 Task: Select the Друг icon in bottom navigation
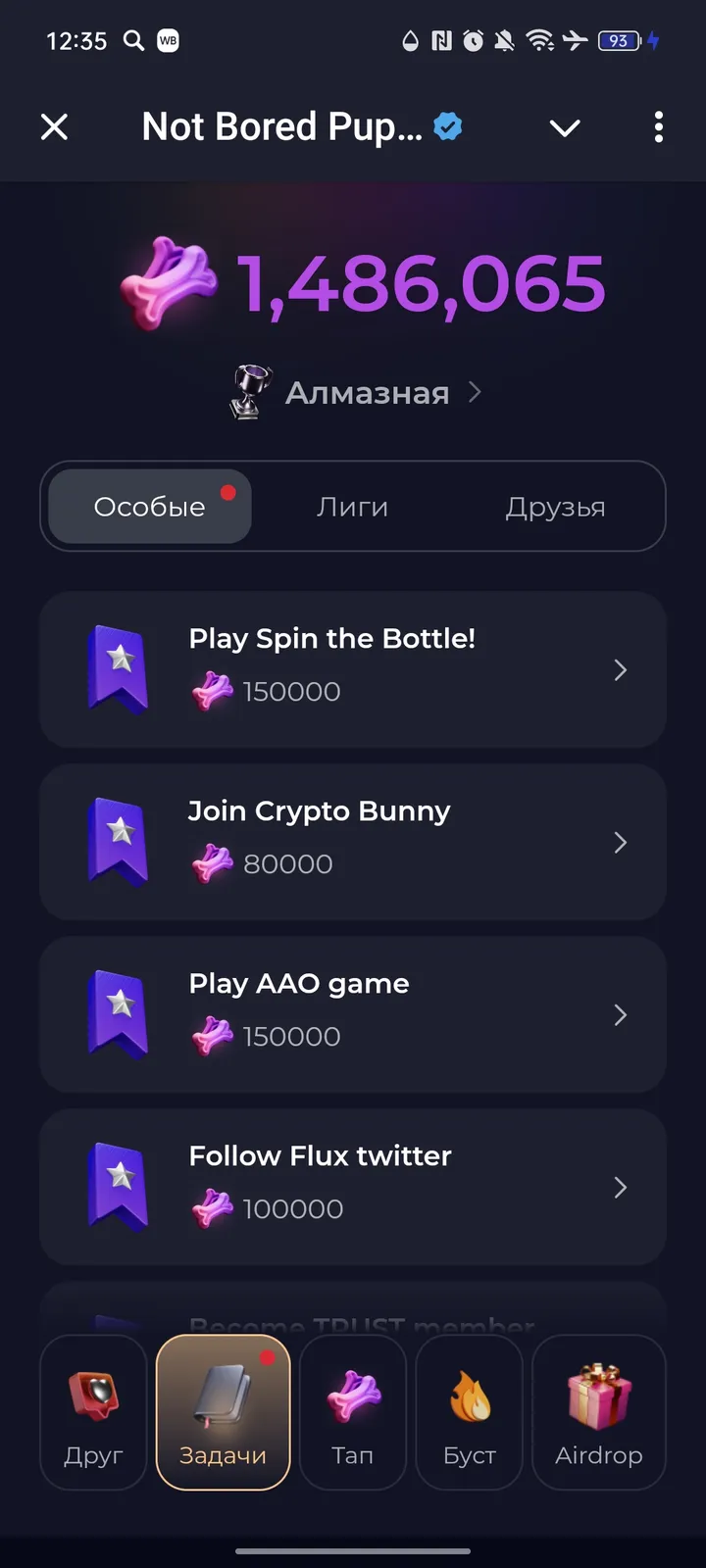93,1411
